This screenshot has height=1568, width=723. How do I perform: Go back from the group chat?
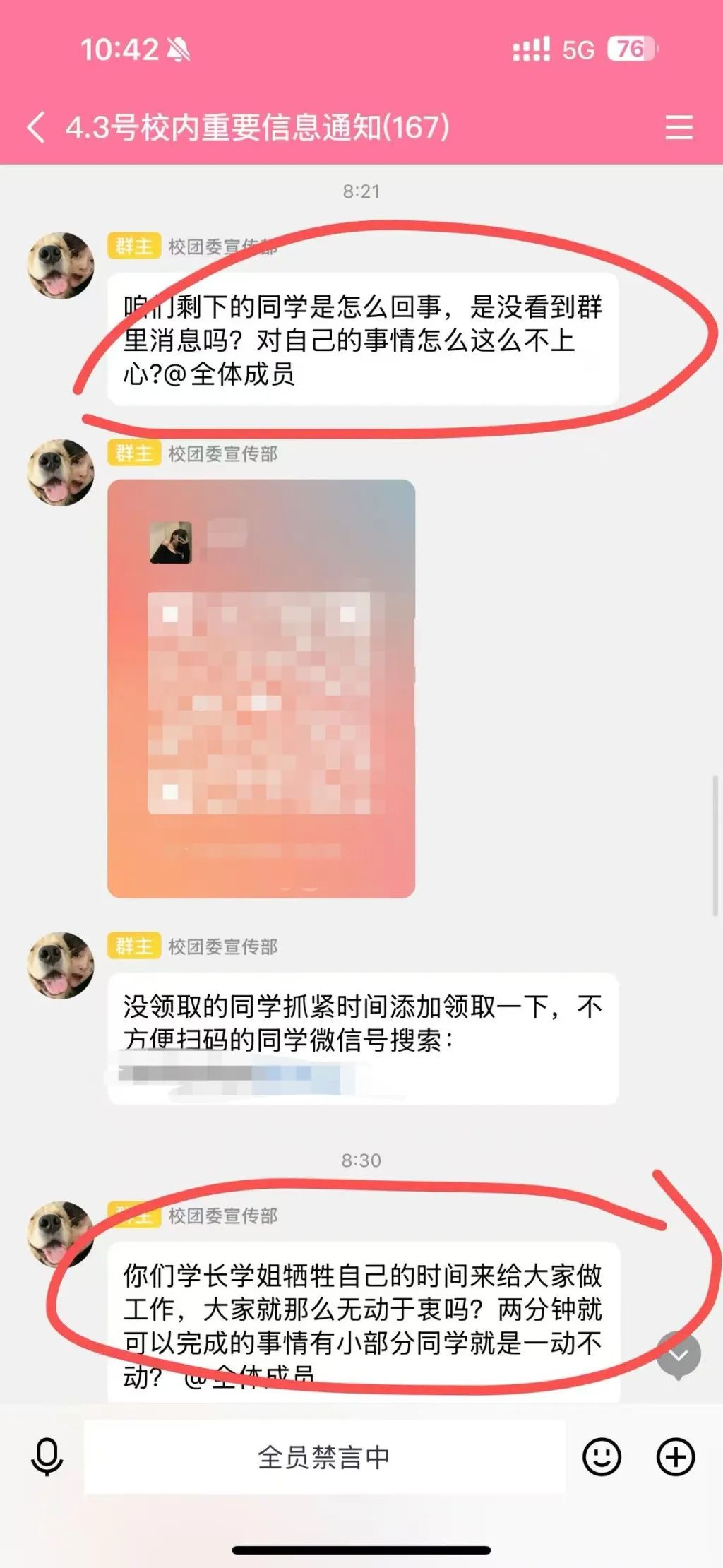coord(37,128)
